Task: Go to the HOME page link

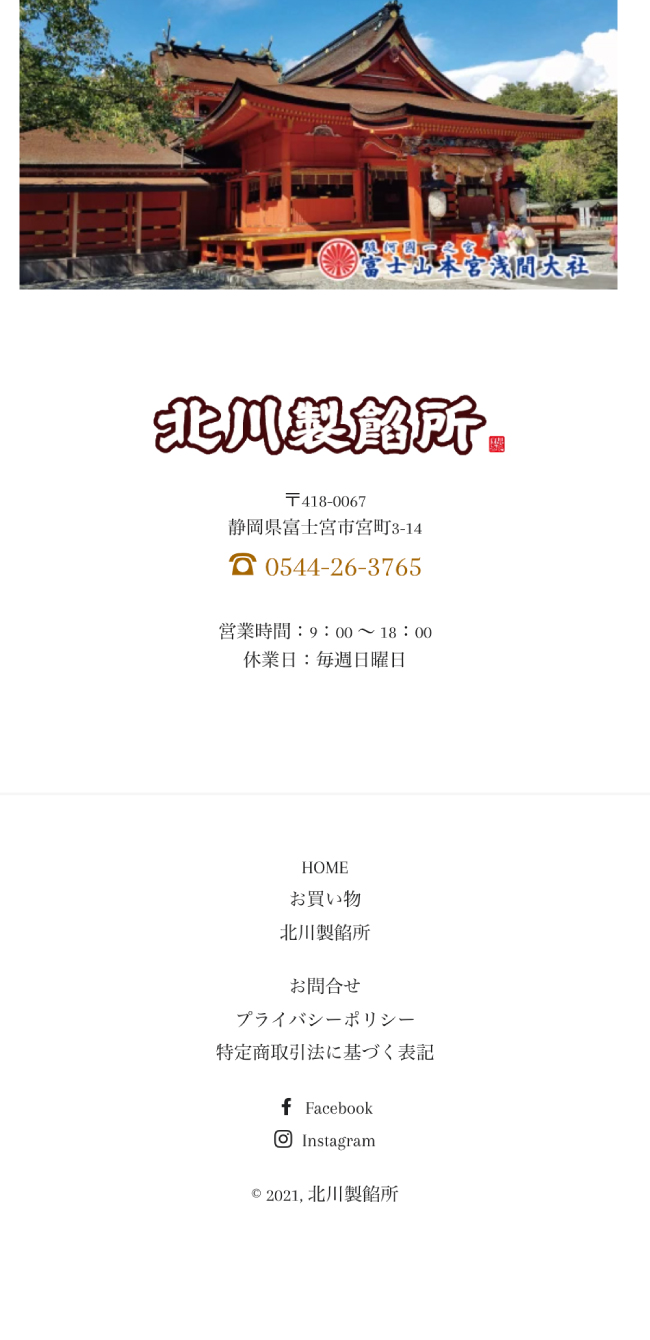Action: pyautogui.click(x=325, y=867)
